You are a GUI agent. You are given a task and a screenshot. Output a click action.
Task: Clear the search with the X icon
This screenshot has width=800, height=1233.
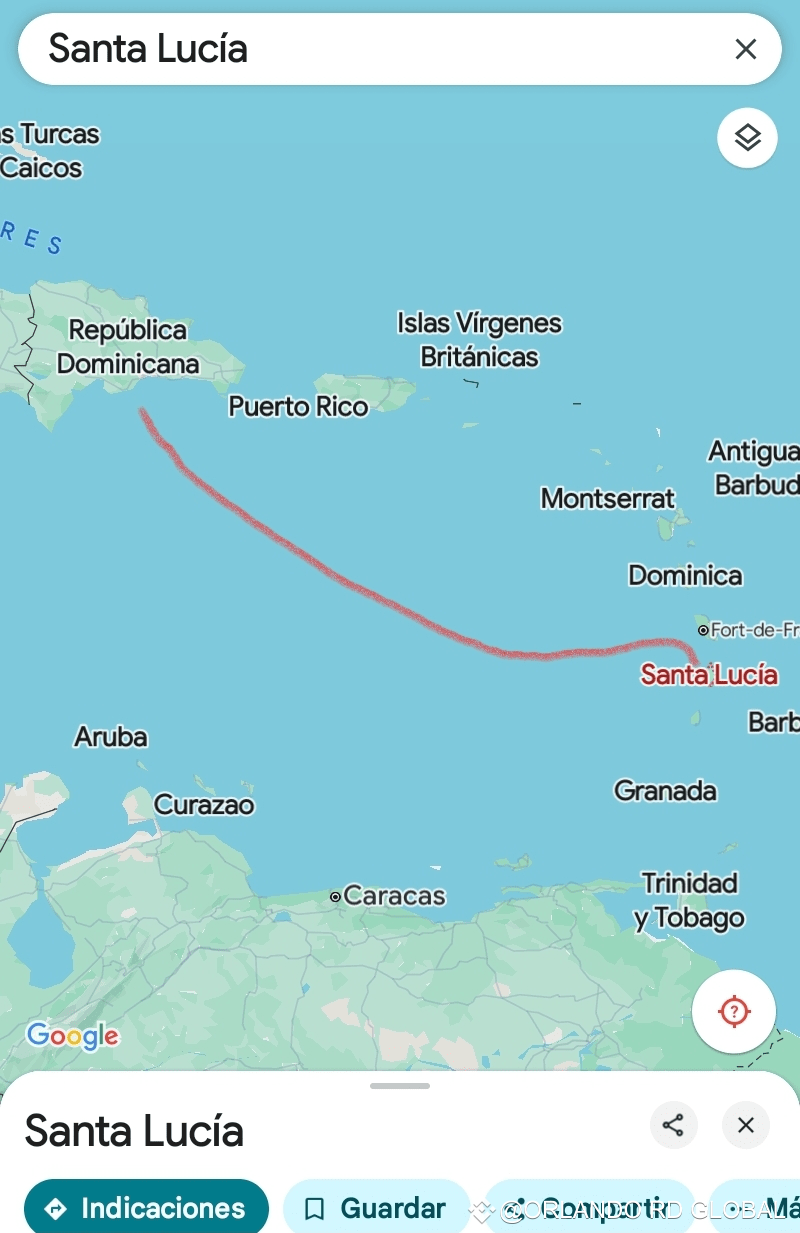(745, 49)
